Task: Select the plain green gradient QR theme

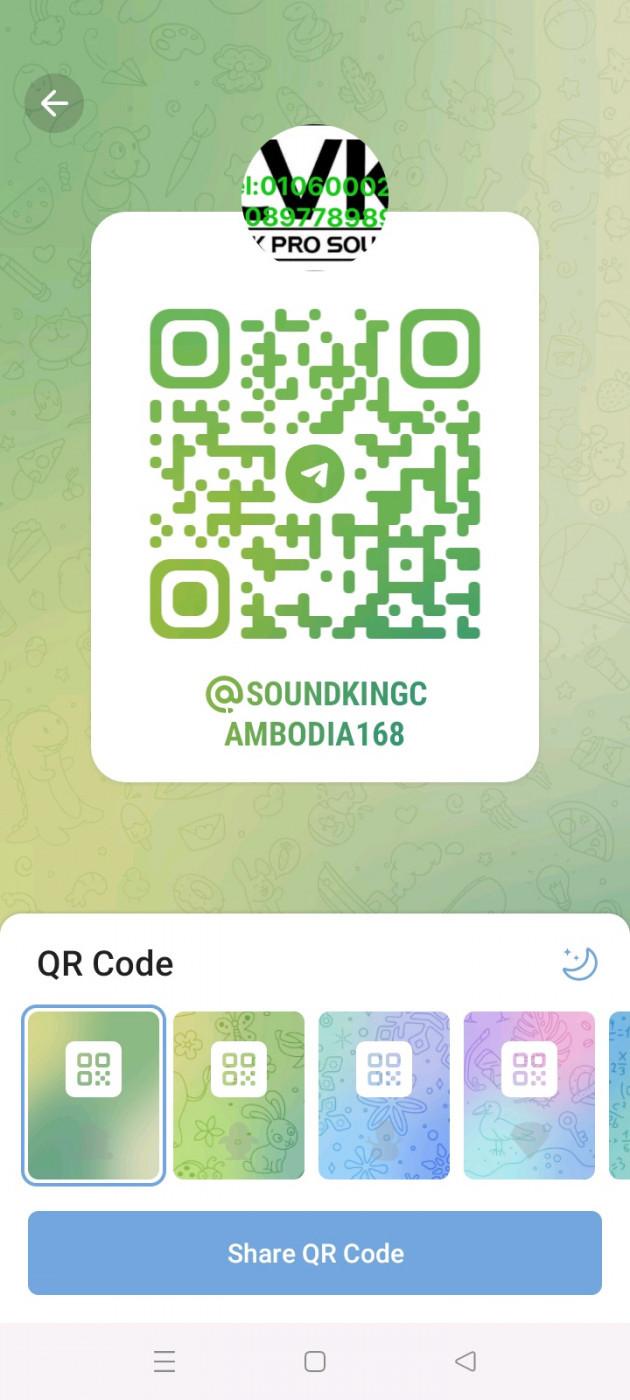Action: click(94, 1095)
